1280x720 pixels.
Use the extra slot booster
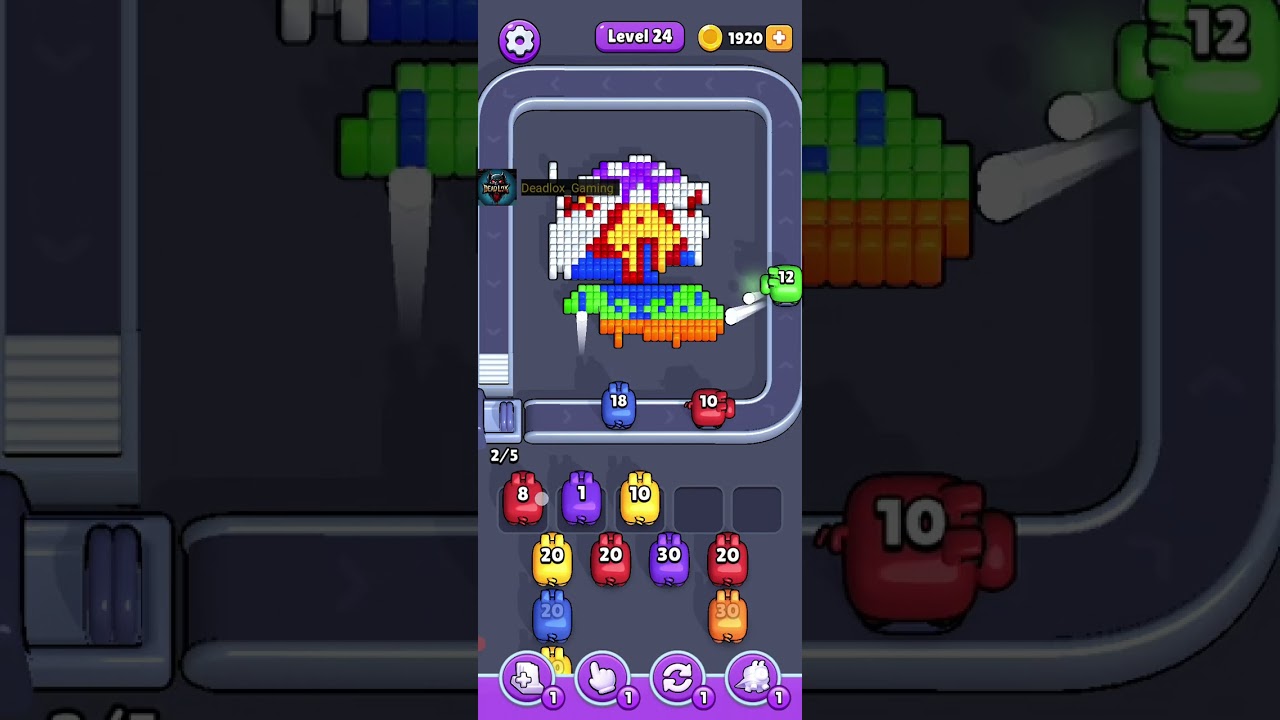(x=527, y=679)
